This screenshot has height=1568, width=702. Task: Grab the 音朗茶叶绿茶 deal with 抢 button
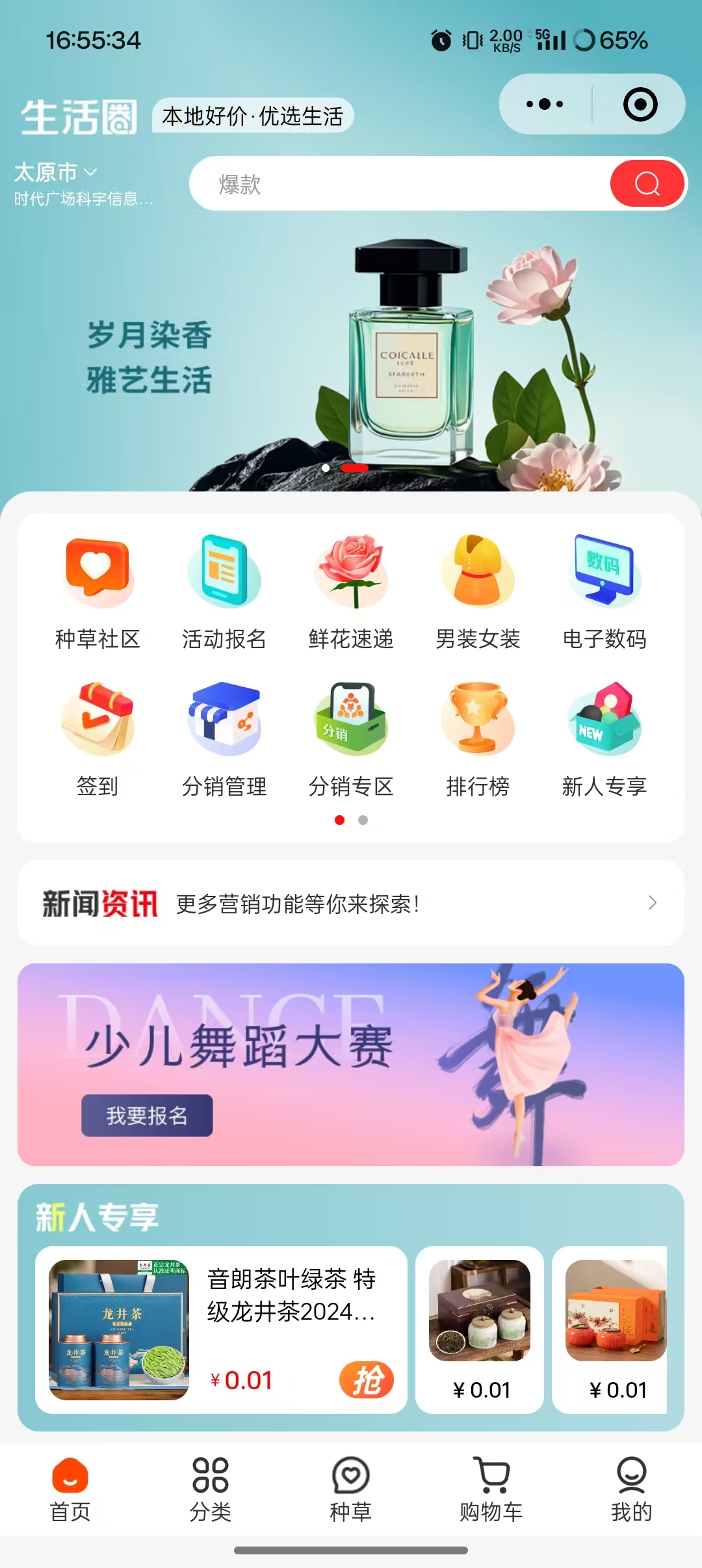tap(367, 1379)
